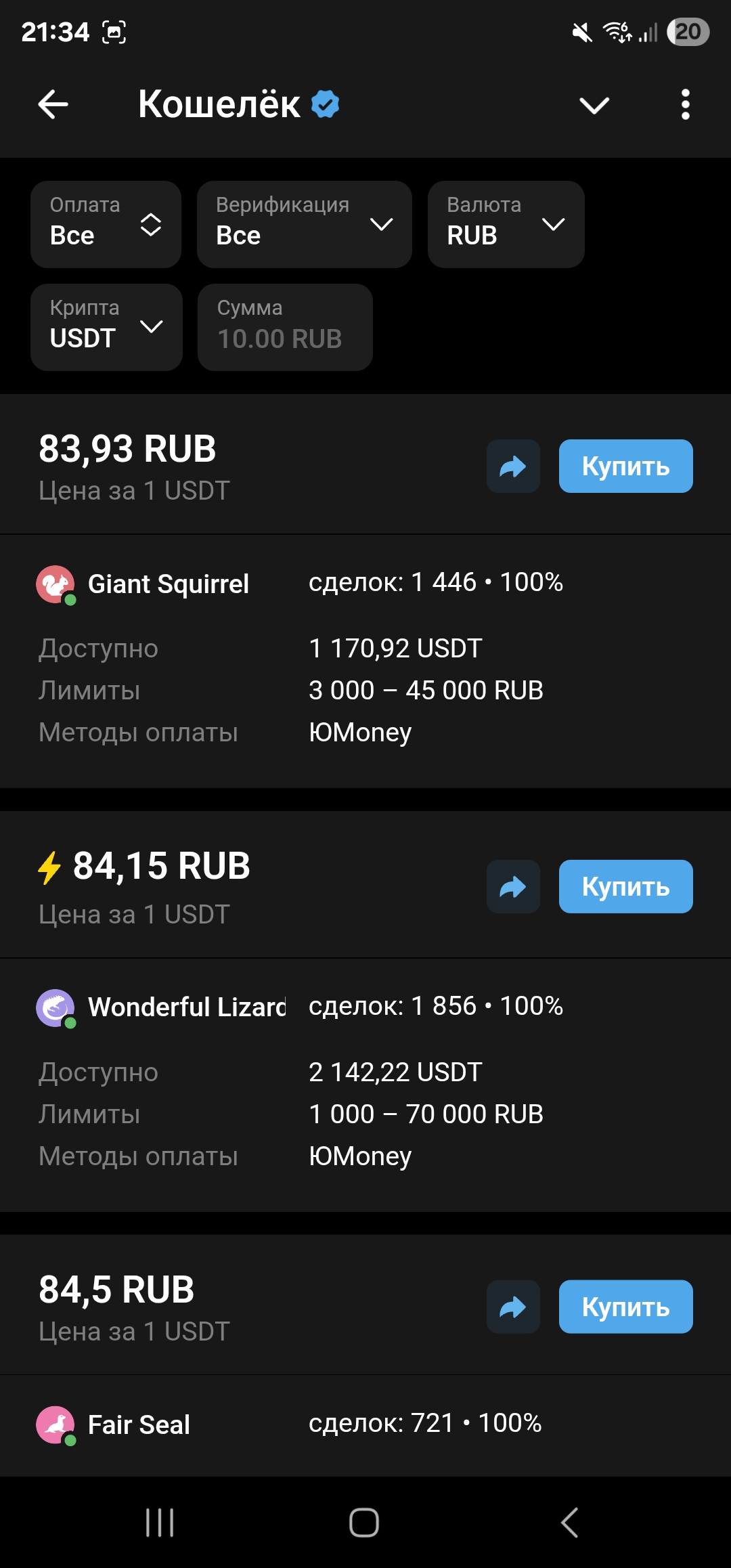Share the 84,15 RUB offer

pyautogui.click(x=513, y=887)
